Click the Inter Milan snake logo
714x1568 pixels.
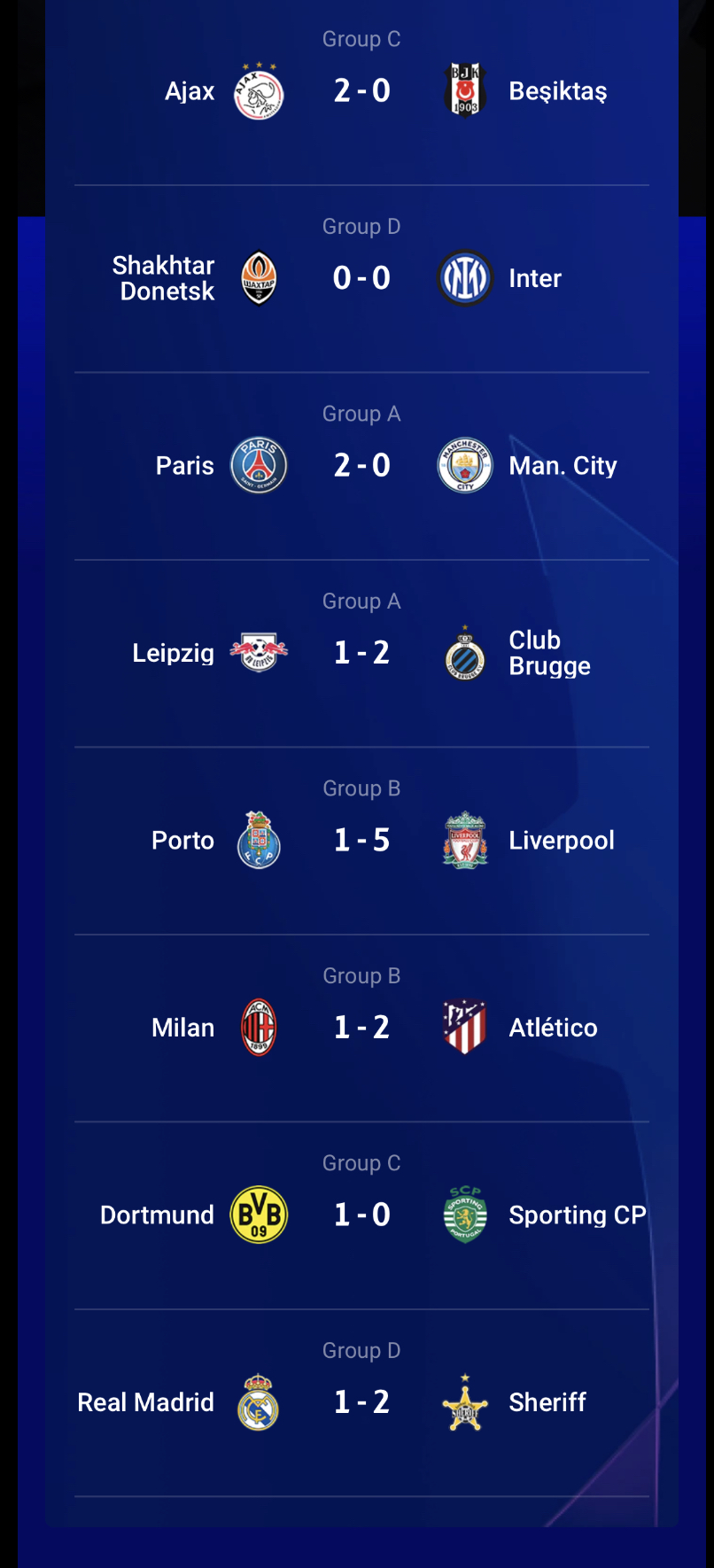(464, 277)
